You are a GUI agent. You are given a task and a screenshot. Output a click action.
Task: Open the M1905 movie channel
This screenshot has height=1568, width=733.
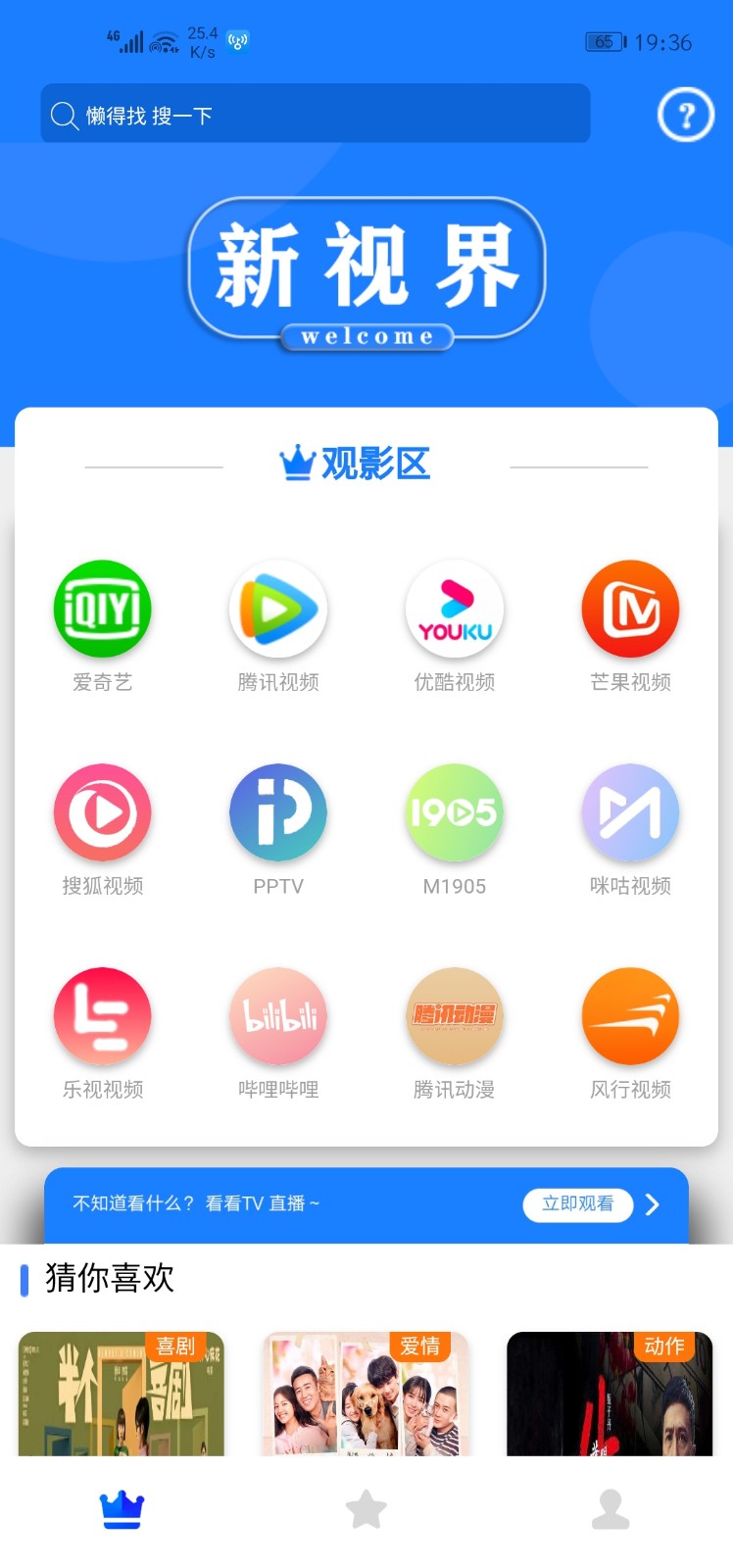[x=454, y=812]
